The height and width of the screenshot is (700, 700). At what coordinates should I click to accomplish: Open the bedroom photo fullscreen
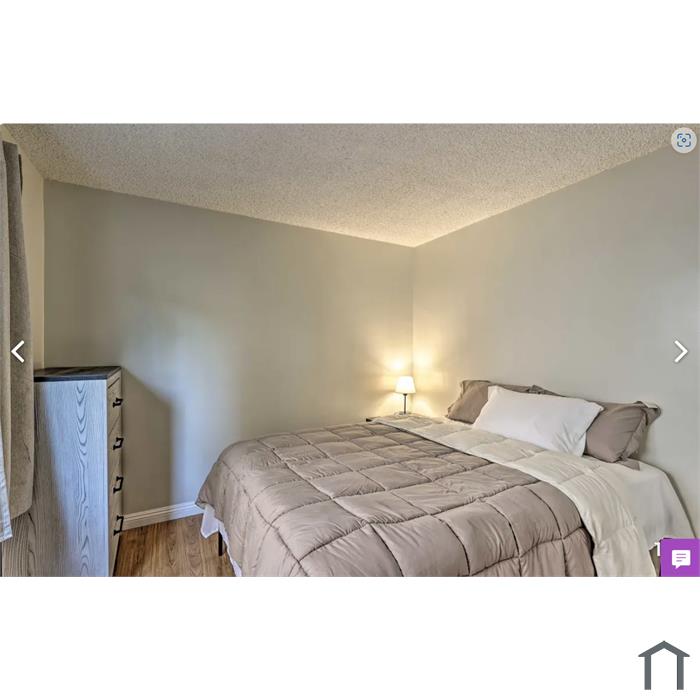point(350,350)
